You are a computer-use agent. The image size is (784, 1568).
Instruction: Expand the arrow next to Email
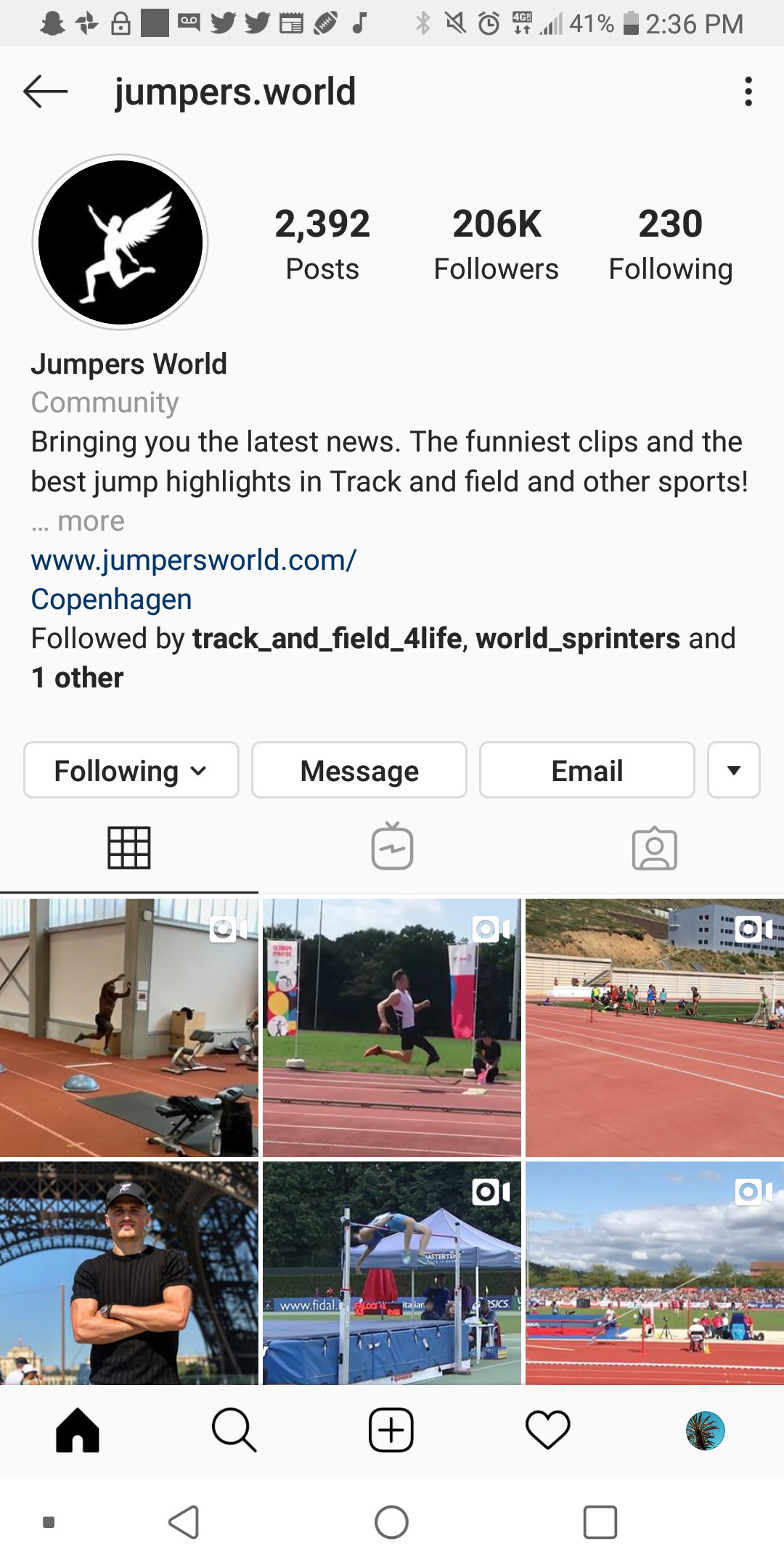(x=733, y=770)
